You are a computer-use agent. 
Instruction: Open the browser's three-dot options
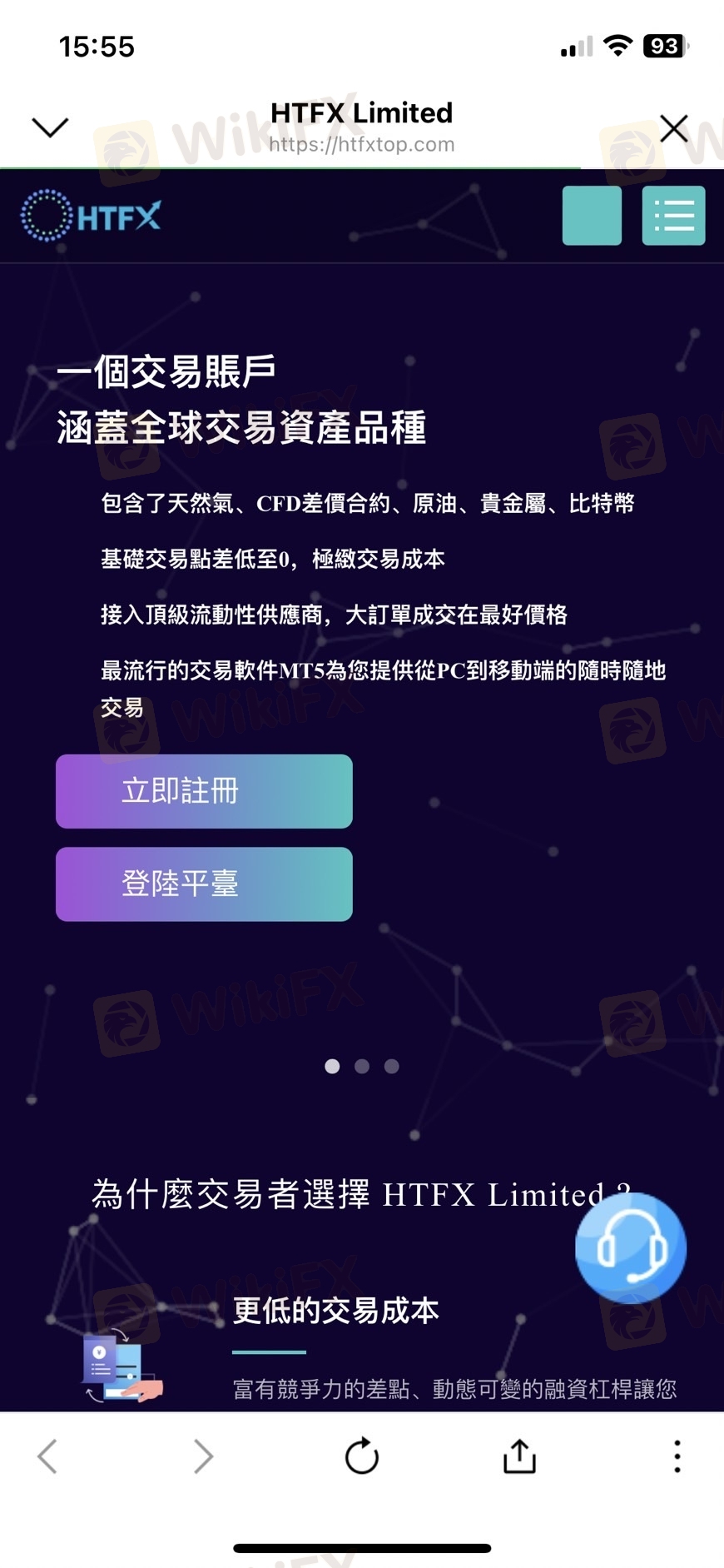tap(677, 1456)
